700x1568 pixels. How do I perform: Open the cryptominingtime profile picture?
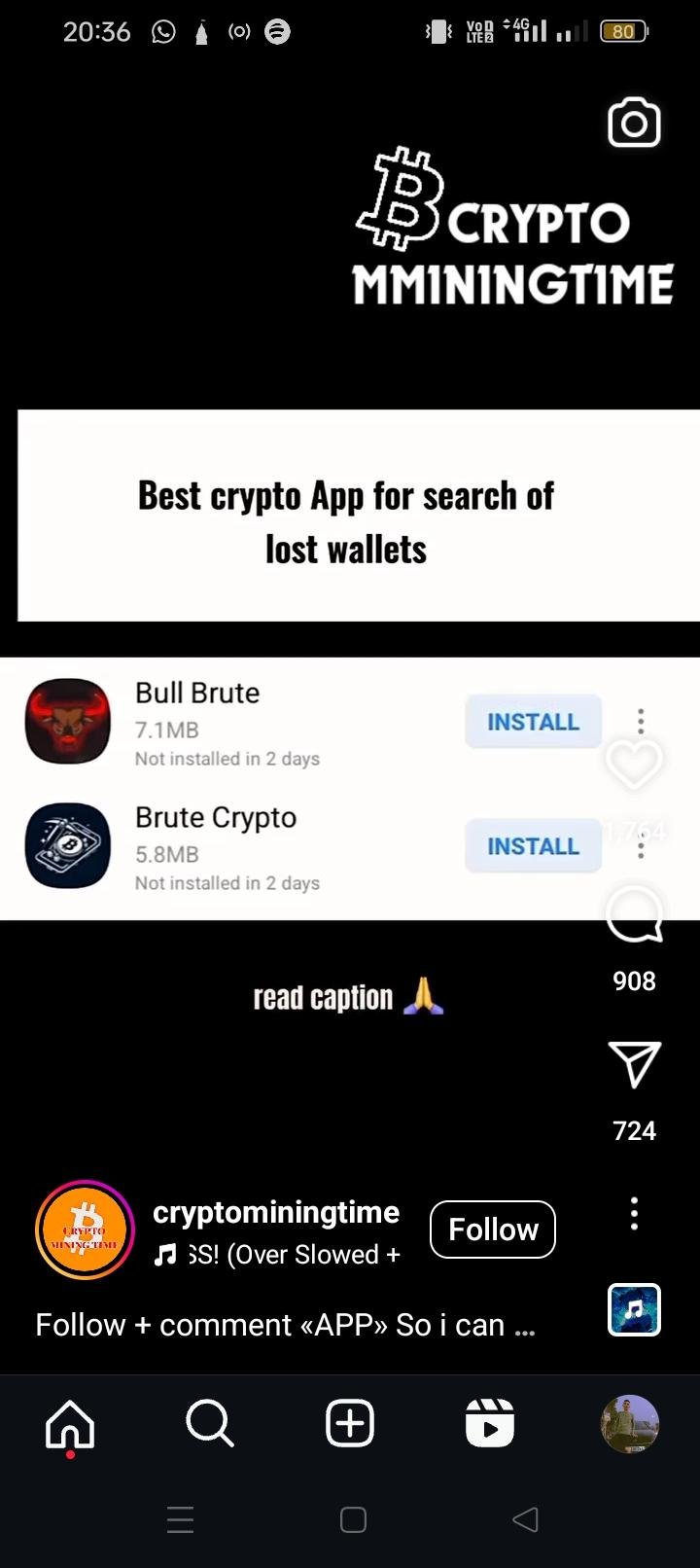(x=85, y=1229)
